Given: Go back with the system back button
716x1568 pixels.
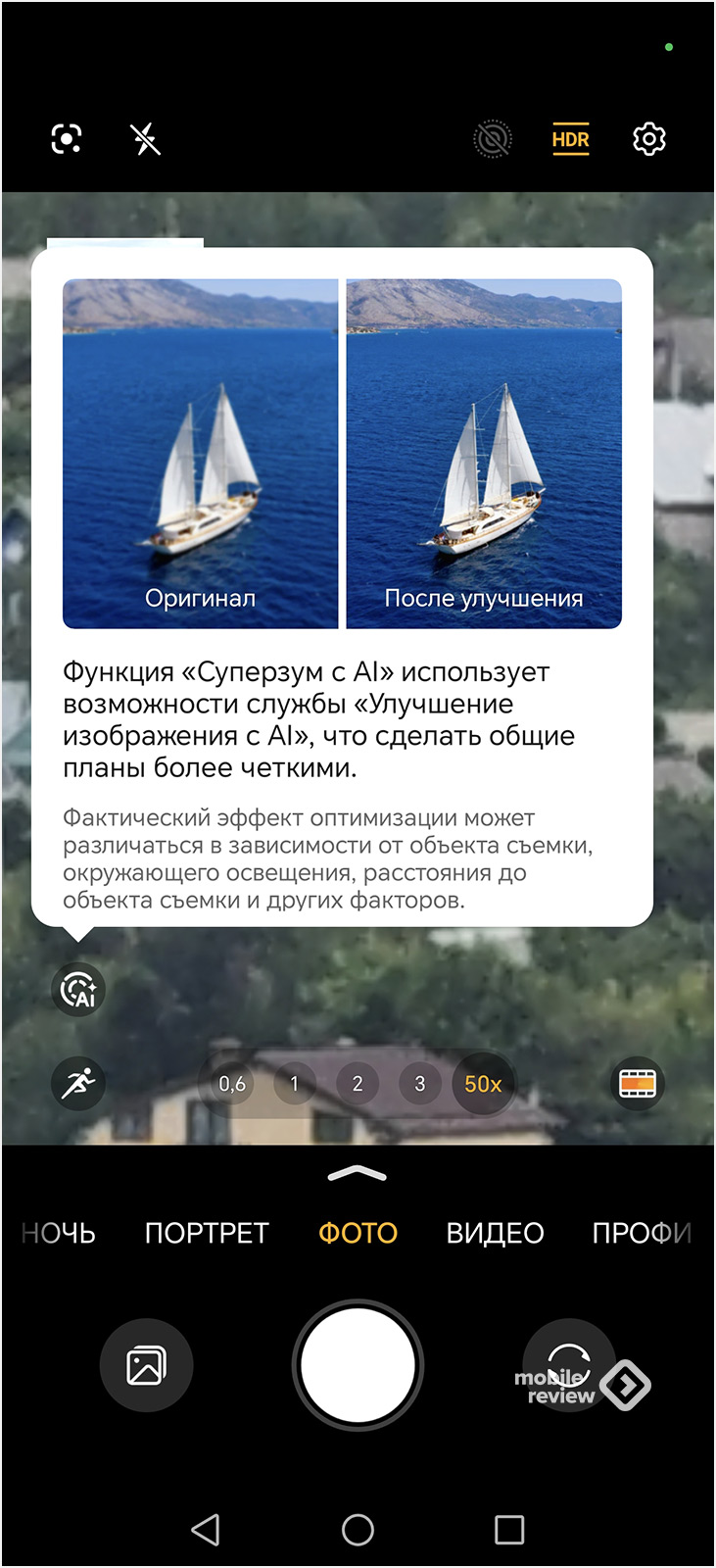Looking at the screenshot, I should [206, 1529].
